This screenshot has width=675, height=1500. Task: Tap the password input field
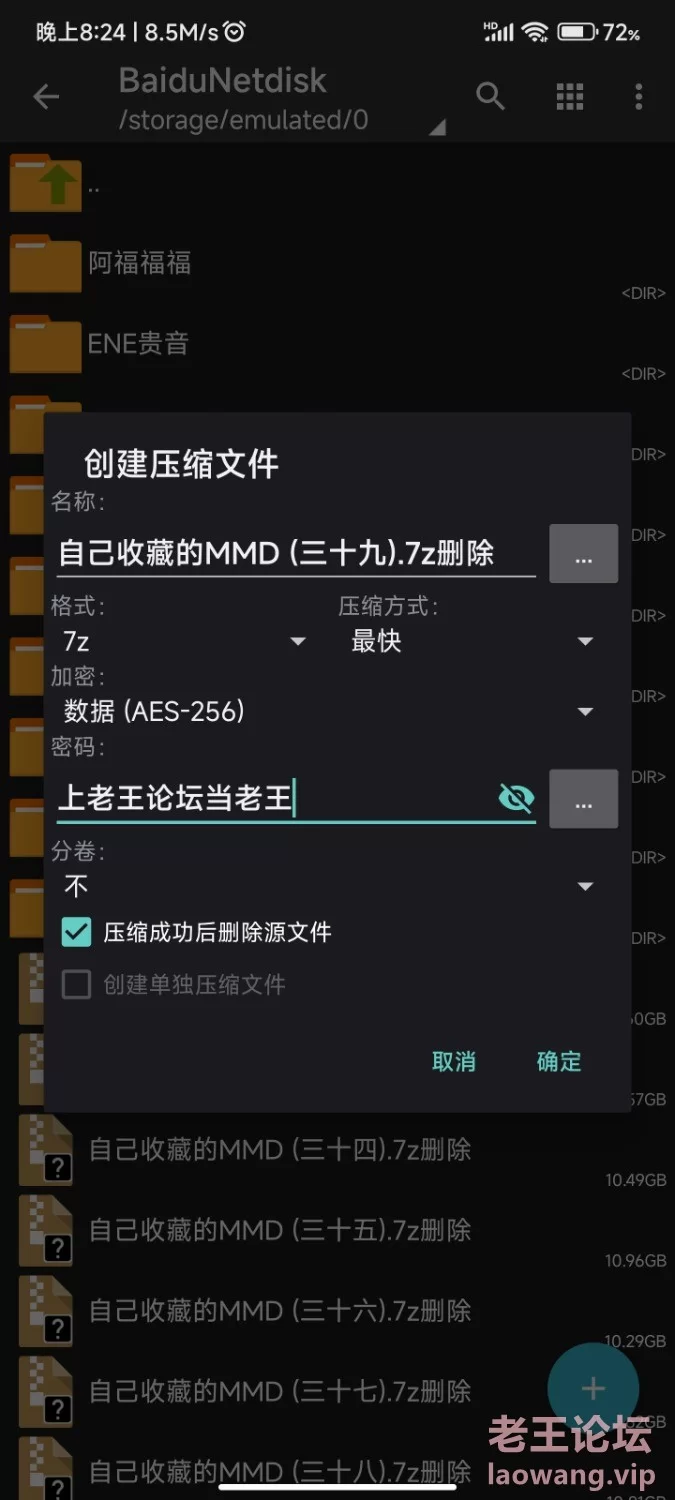tap(296, 798)
